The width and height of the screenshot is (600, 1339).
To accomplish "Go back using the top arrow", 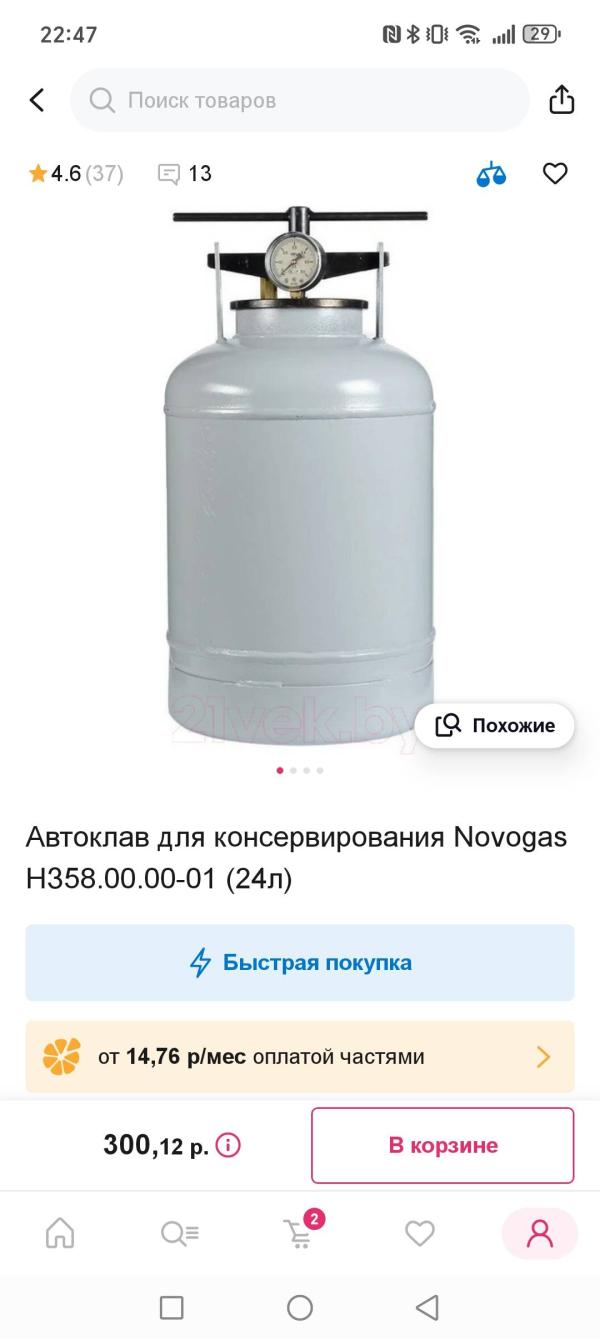I will click(x=37, y=100).
